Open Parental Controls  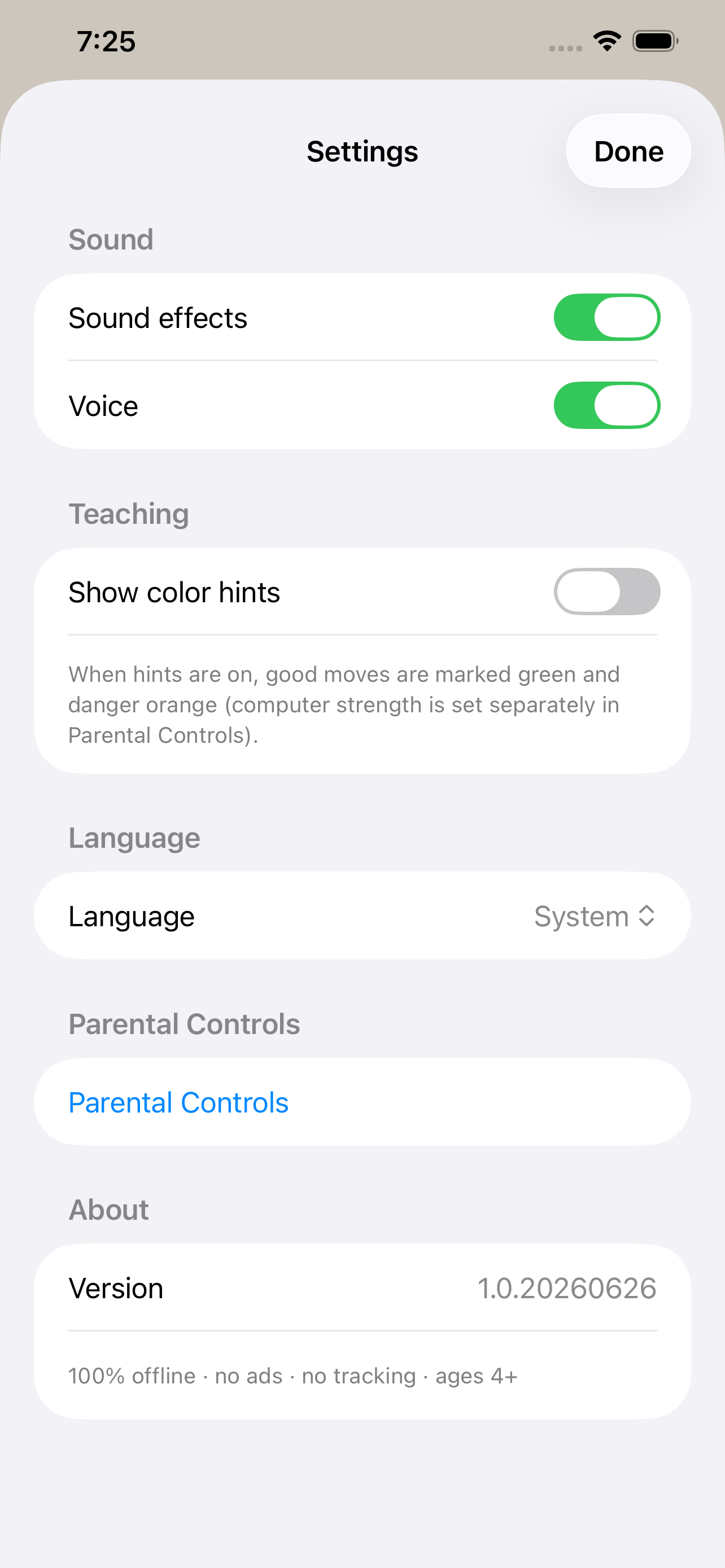click(x=362, y=1102)
